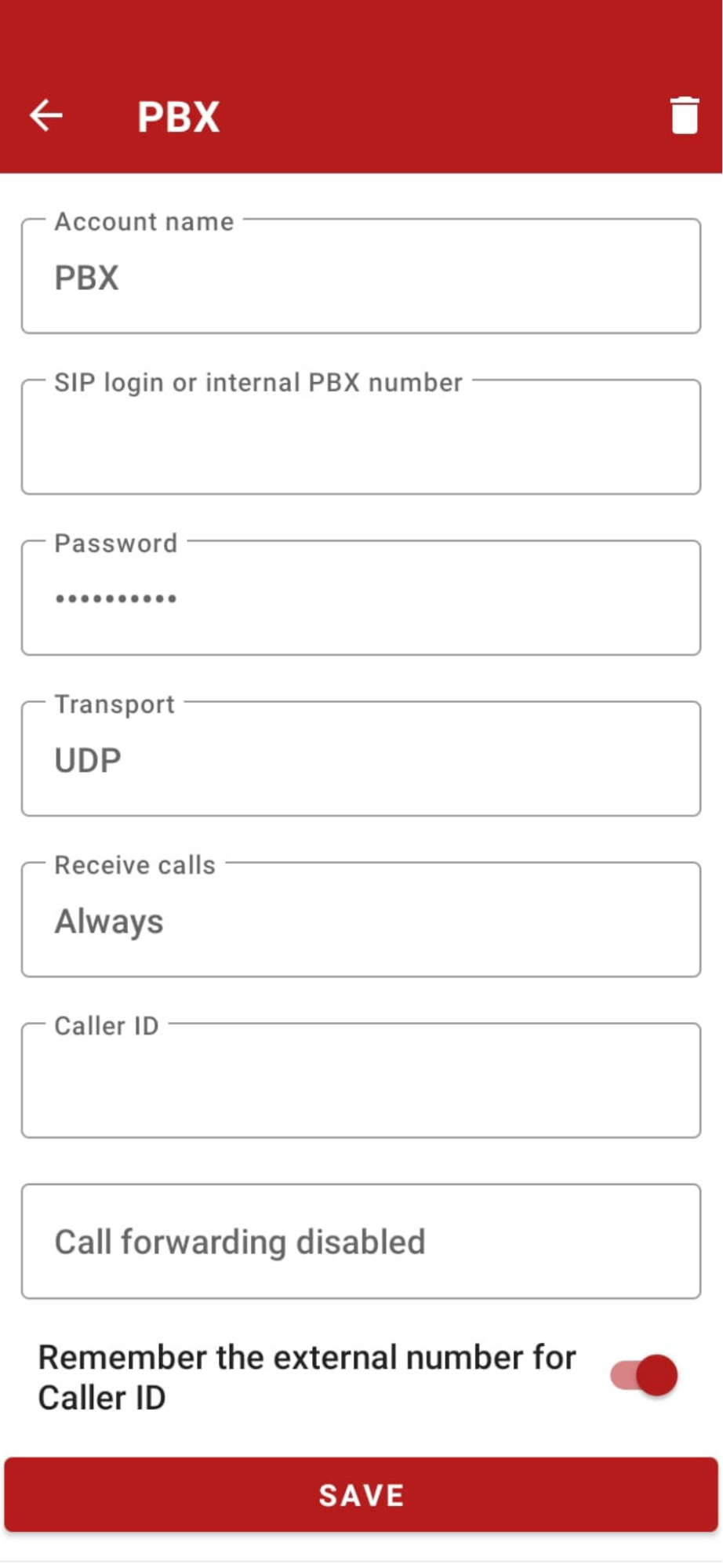Delete the PBX account with trash icon
Image resolution: width=723 pixels, height=1568 pixels.
(x=684, y=116)
